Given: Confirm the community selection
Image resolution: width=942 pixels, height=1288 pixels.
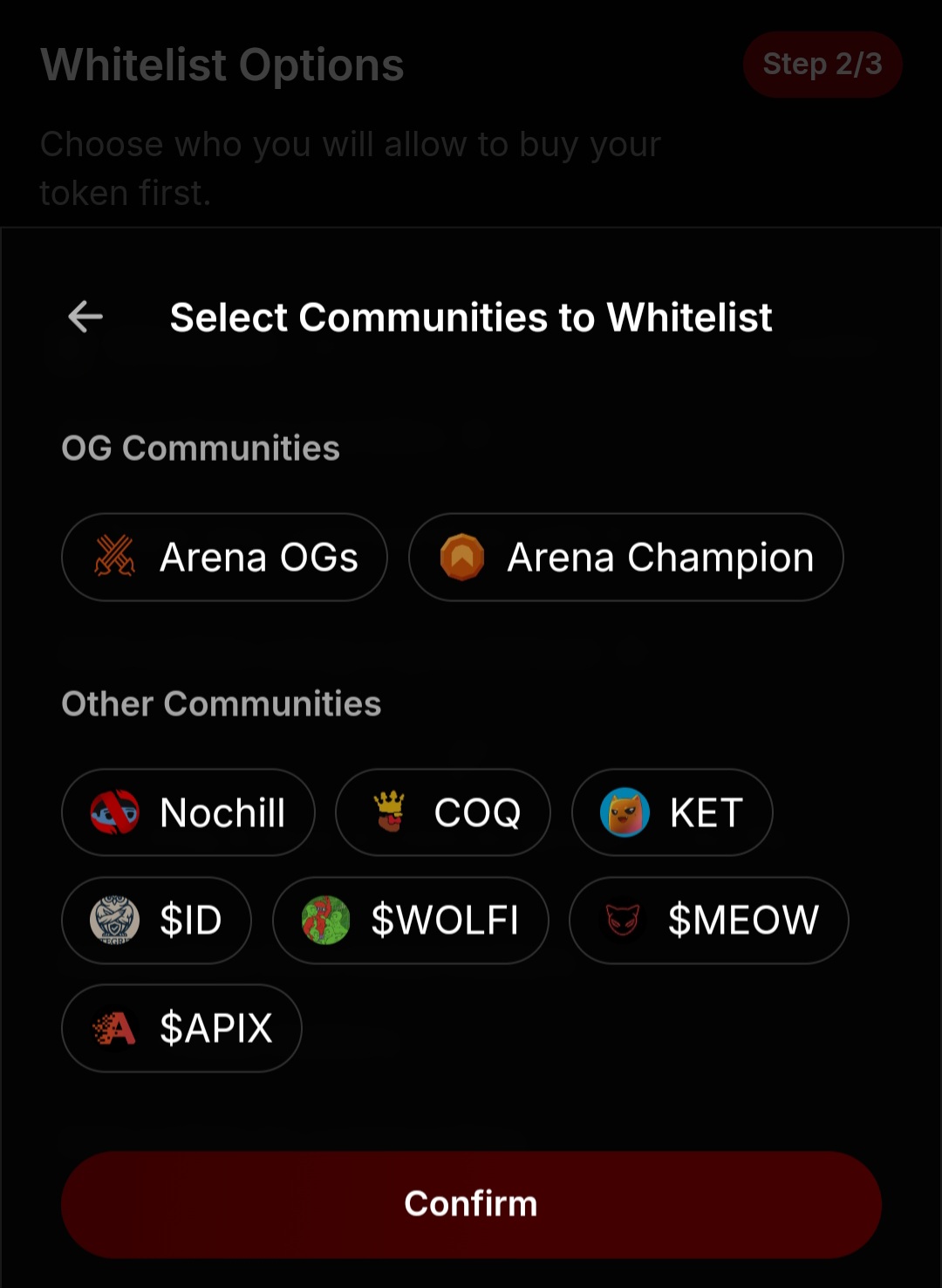Looking at the screenshot, I should [471, 1204].
